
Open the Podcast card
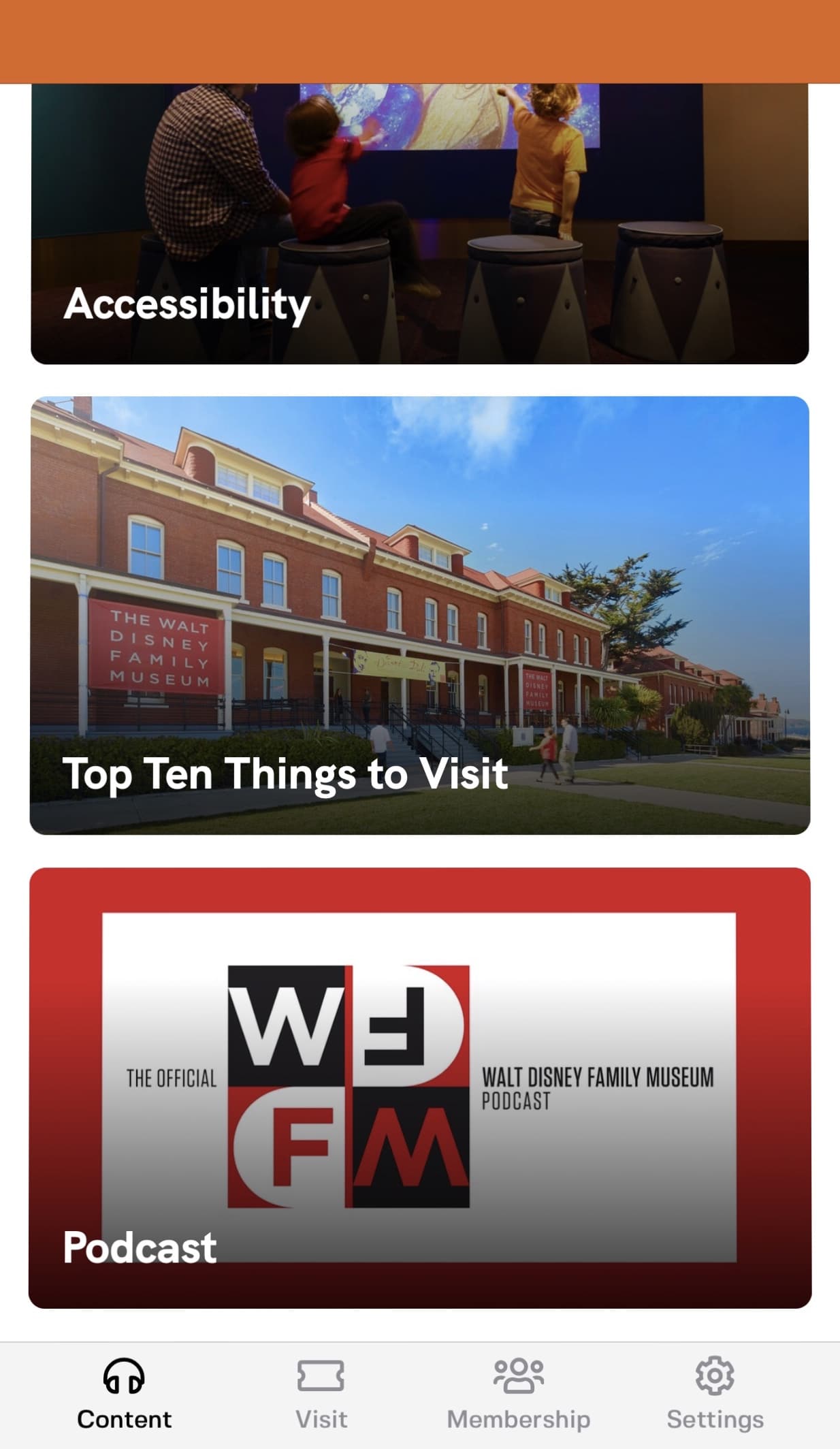(x=419, y=1087)
